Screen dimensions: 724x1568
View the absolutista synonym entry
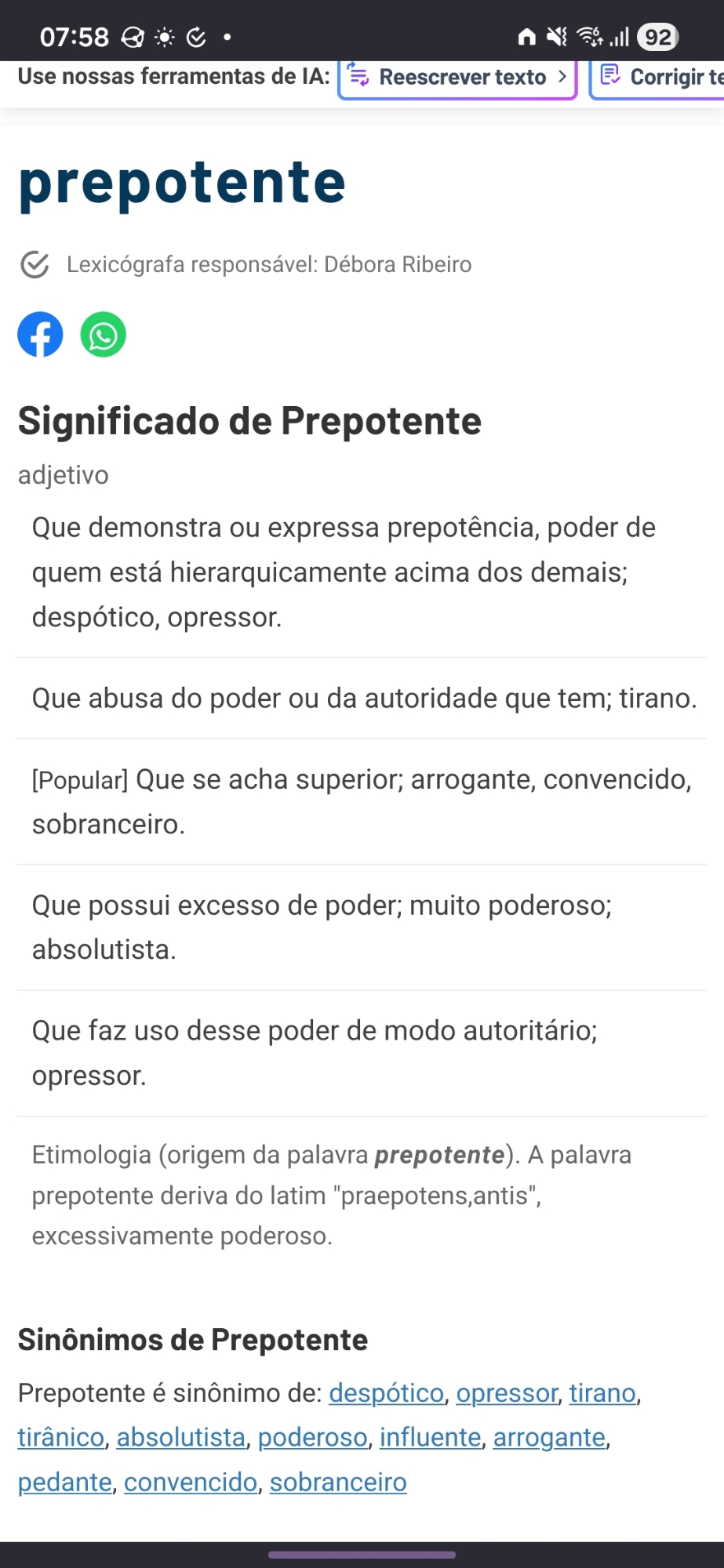click(181, 1437)
